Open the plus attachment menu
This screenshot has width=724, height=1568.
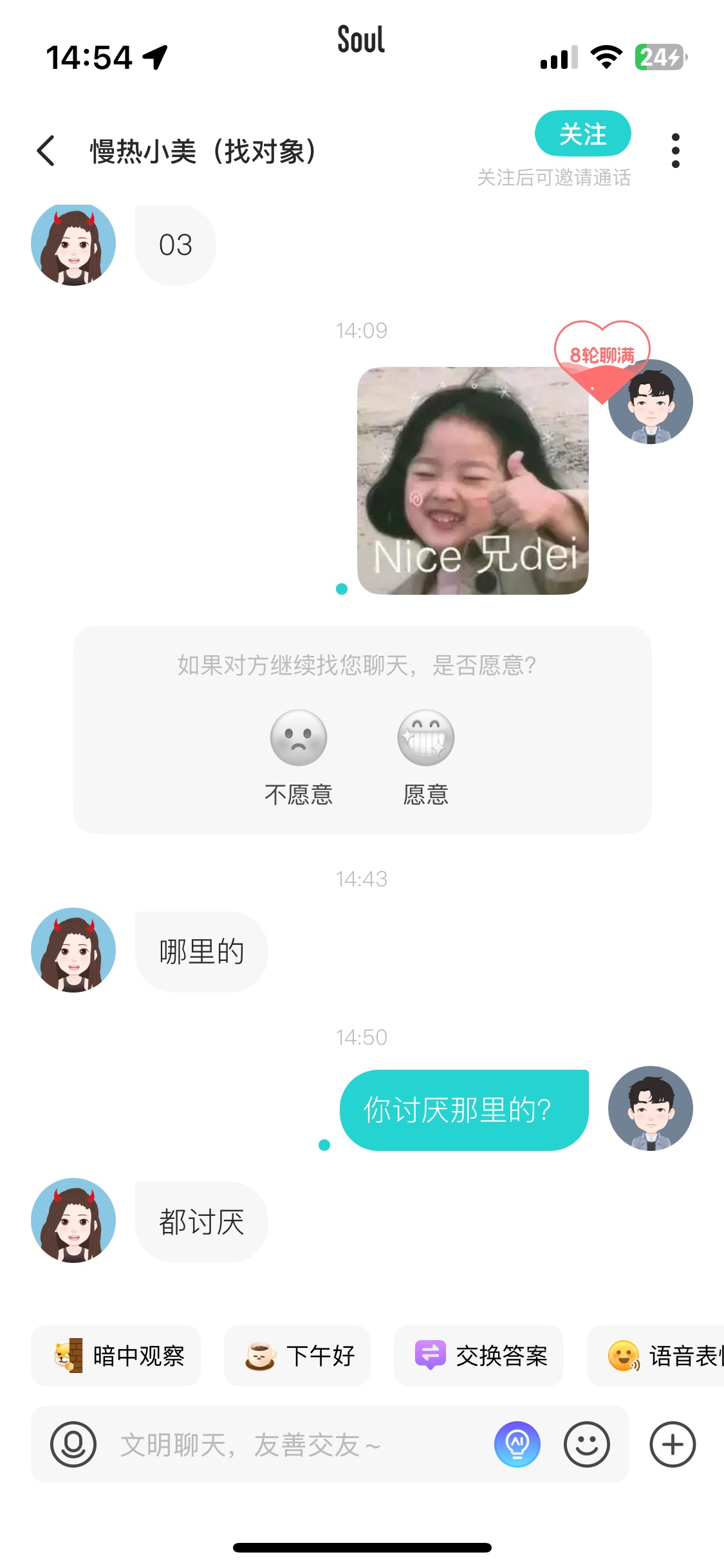673,1444
